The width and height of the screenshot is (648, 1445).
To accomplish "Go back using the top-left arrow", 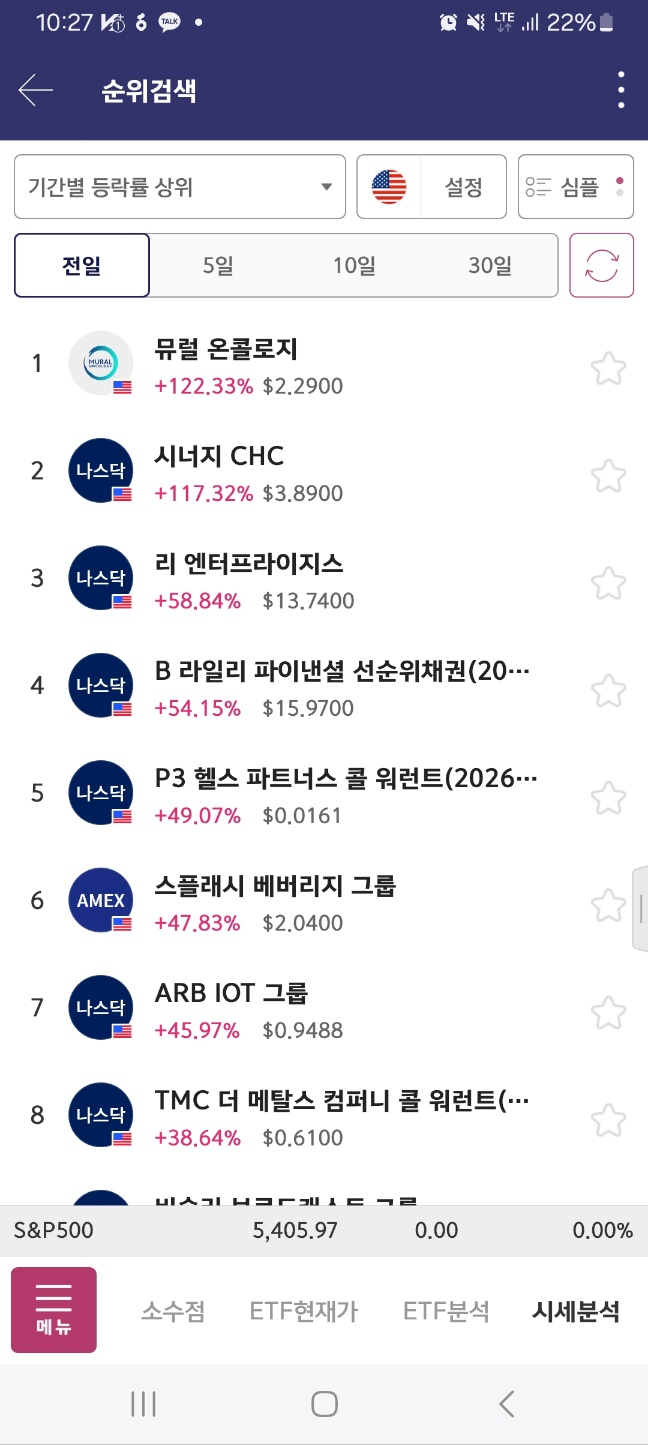I will pyautogui.click(x=35, y=91).
